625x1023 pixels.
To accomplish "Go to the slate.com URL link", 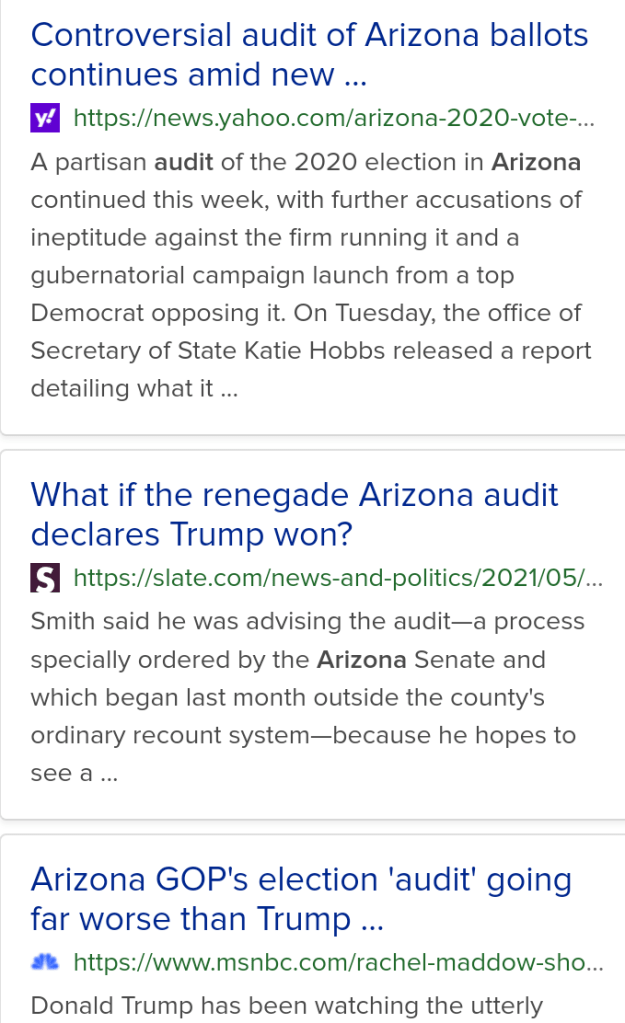I will click(x=338, y=577).
